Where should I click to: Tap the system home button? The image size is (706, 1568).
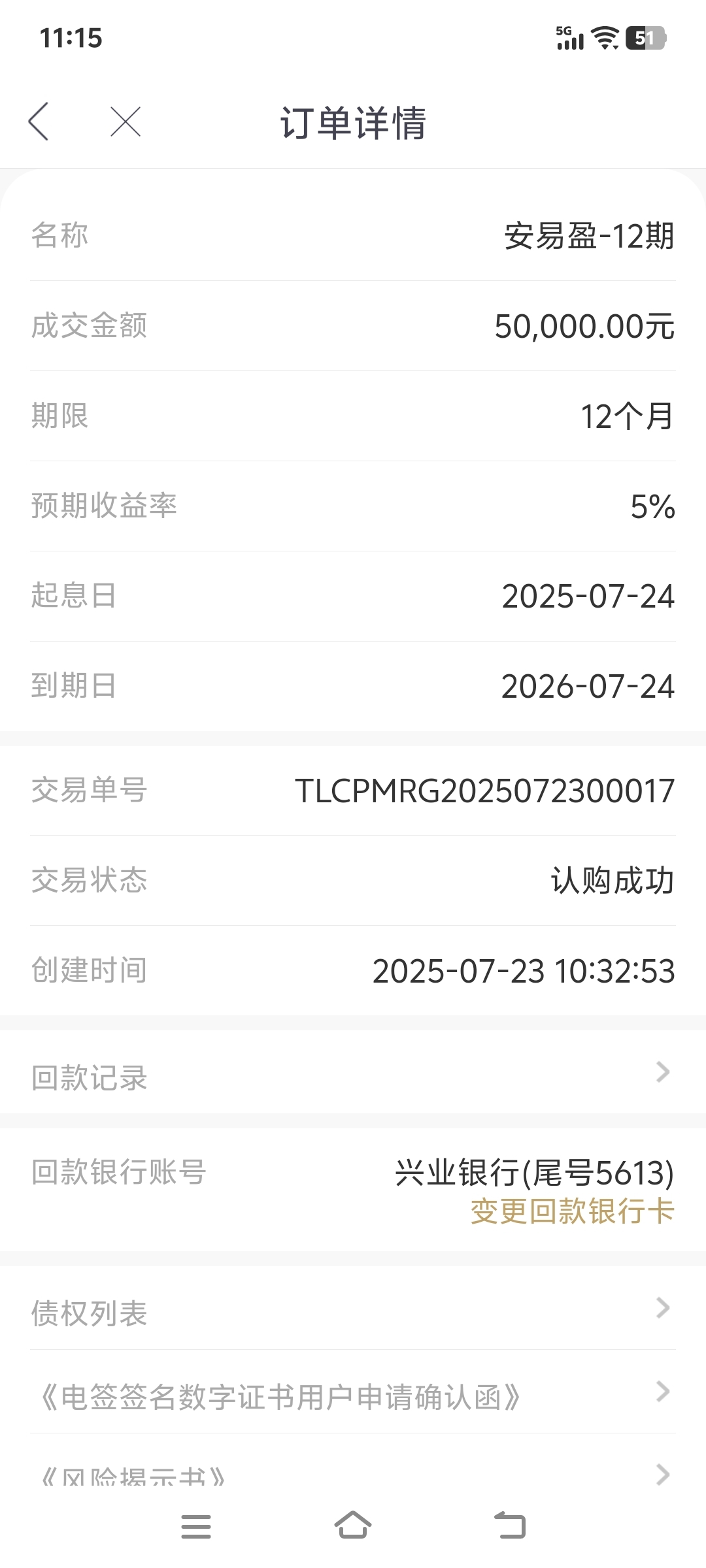(x=353, y=1526)
